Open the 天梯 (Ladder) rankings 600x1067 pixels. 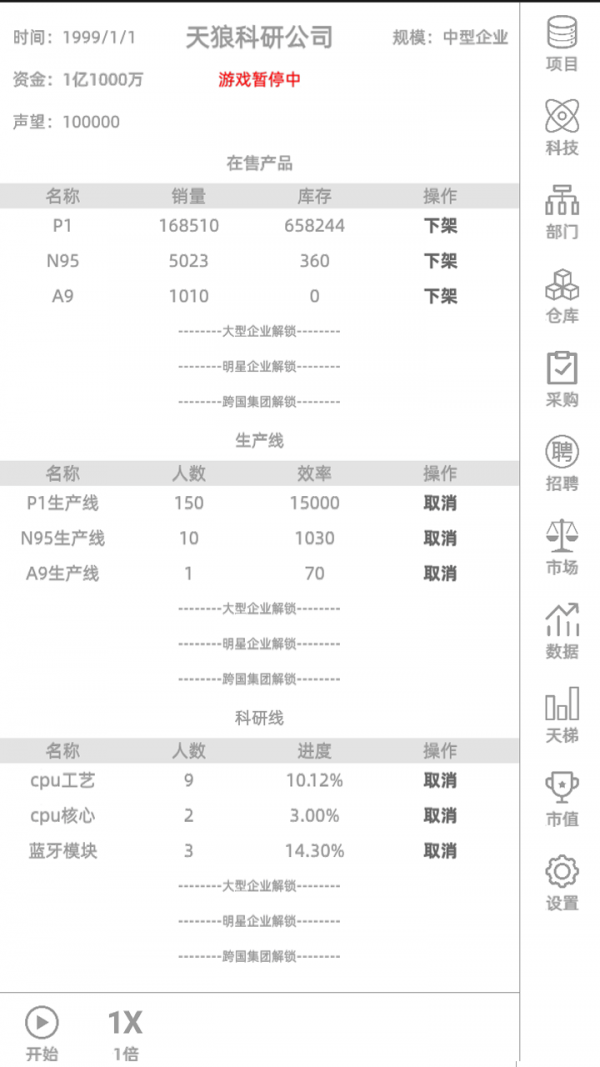coord(562,715)
